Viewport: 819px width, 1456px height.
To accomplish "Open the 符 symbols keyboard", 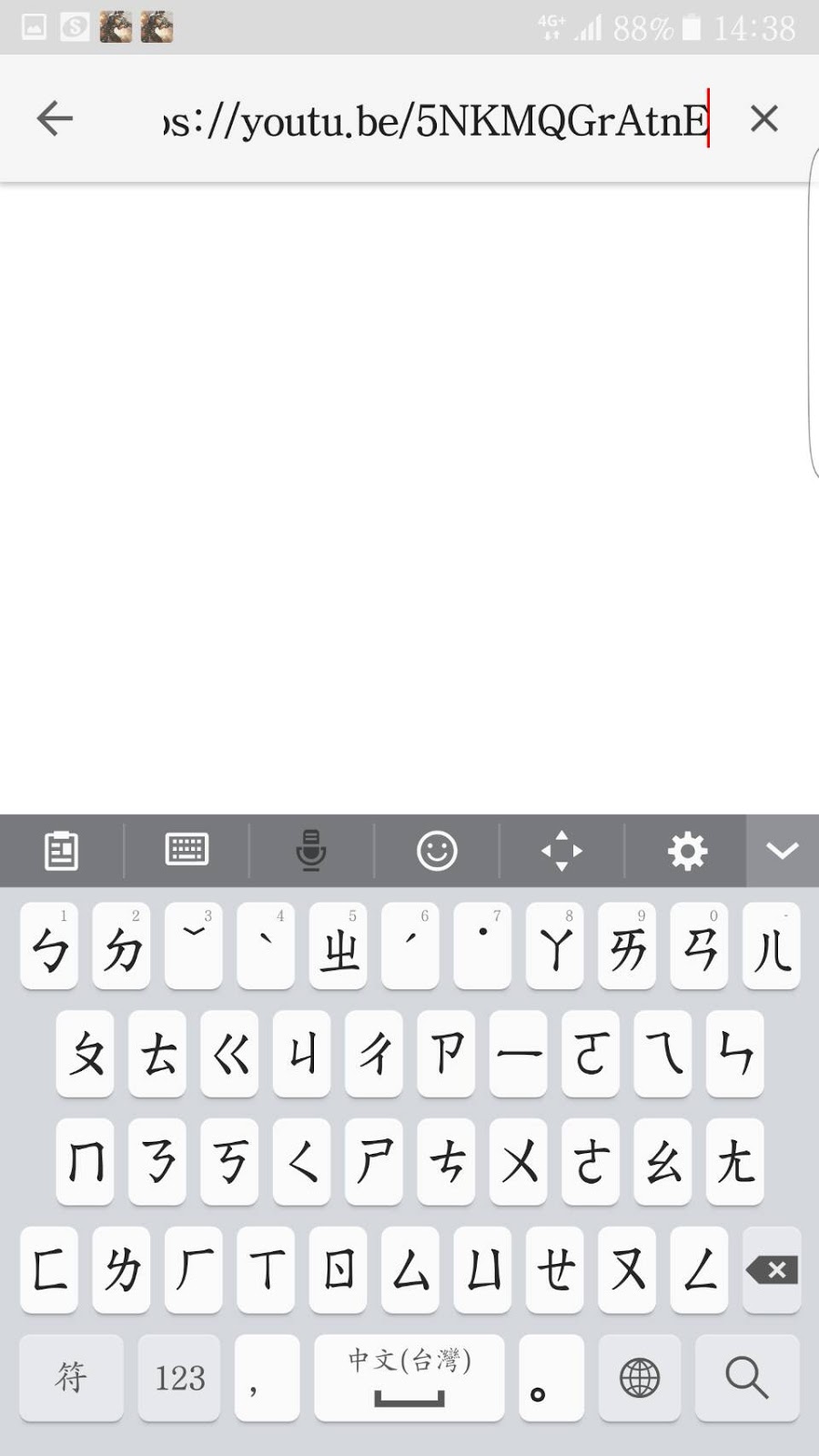I will click(71, 1378).
